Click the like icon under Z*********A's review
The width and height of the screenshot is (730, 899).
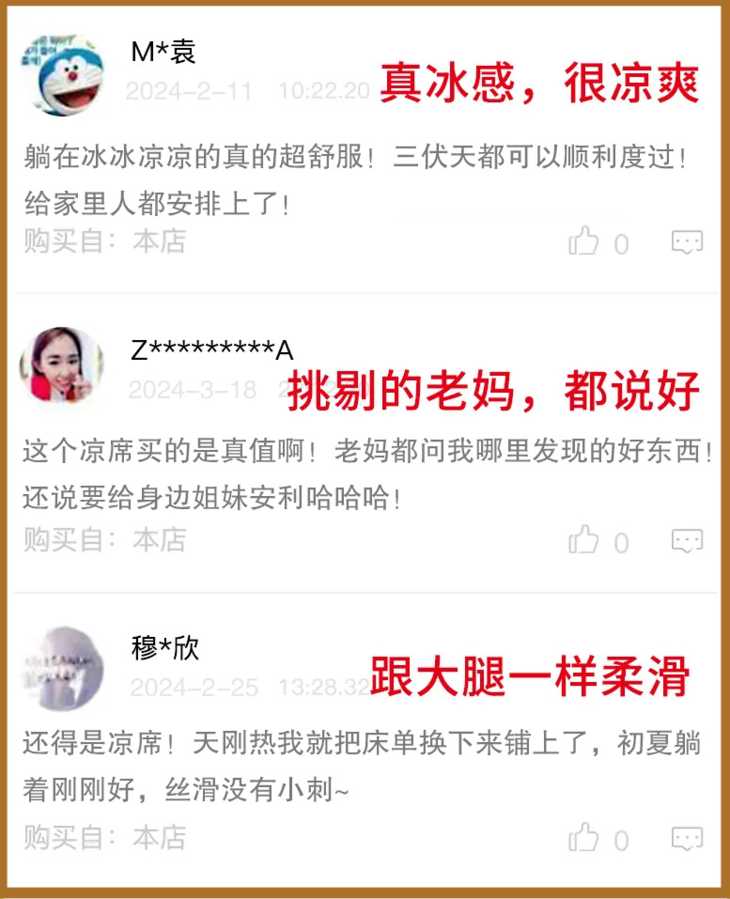click(583, 541)
